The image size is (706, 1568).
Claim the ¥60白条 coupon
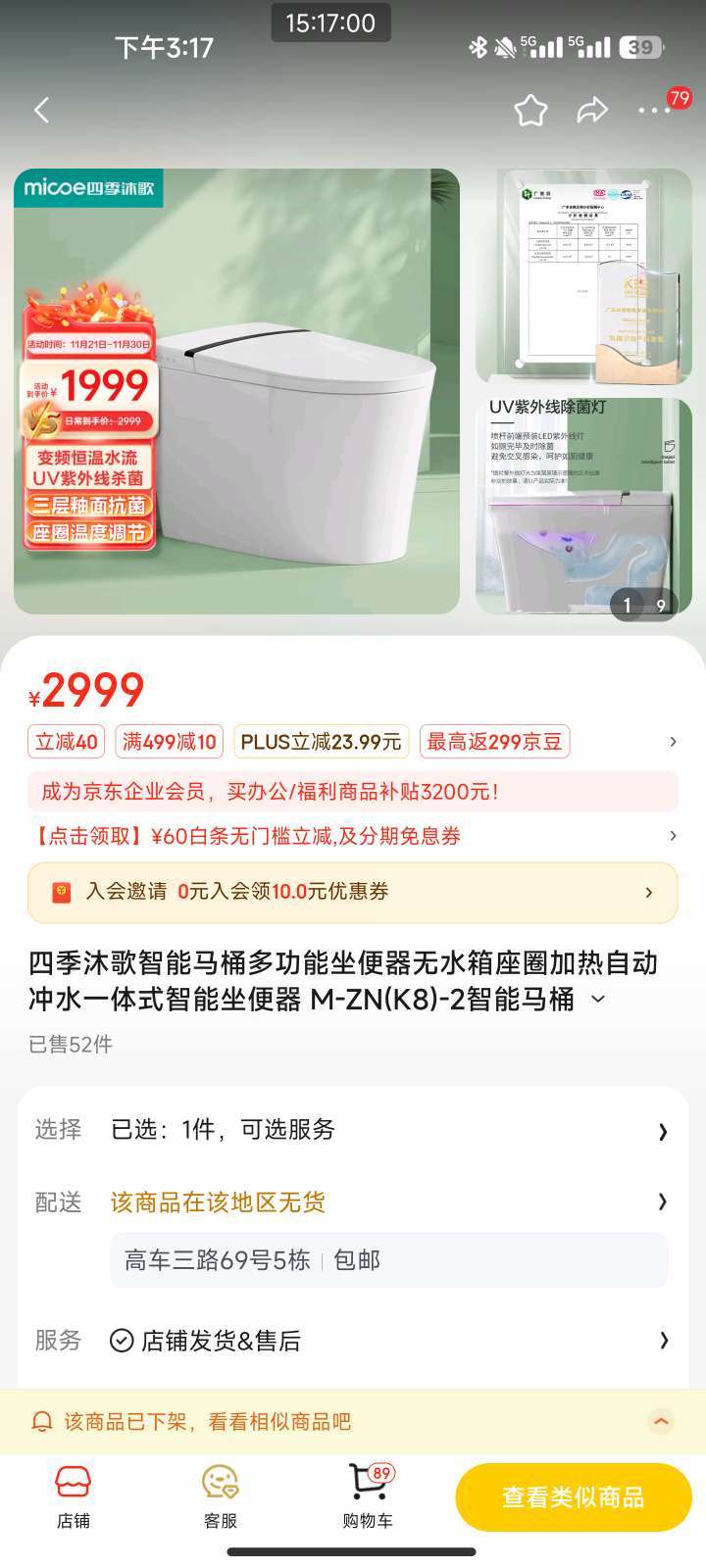[x=353, y=836]
